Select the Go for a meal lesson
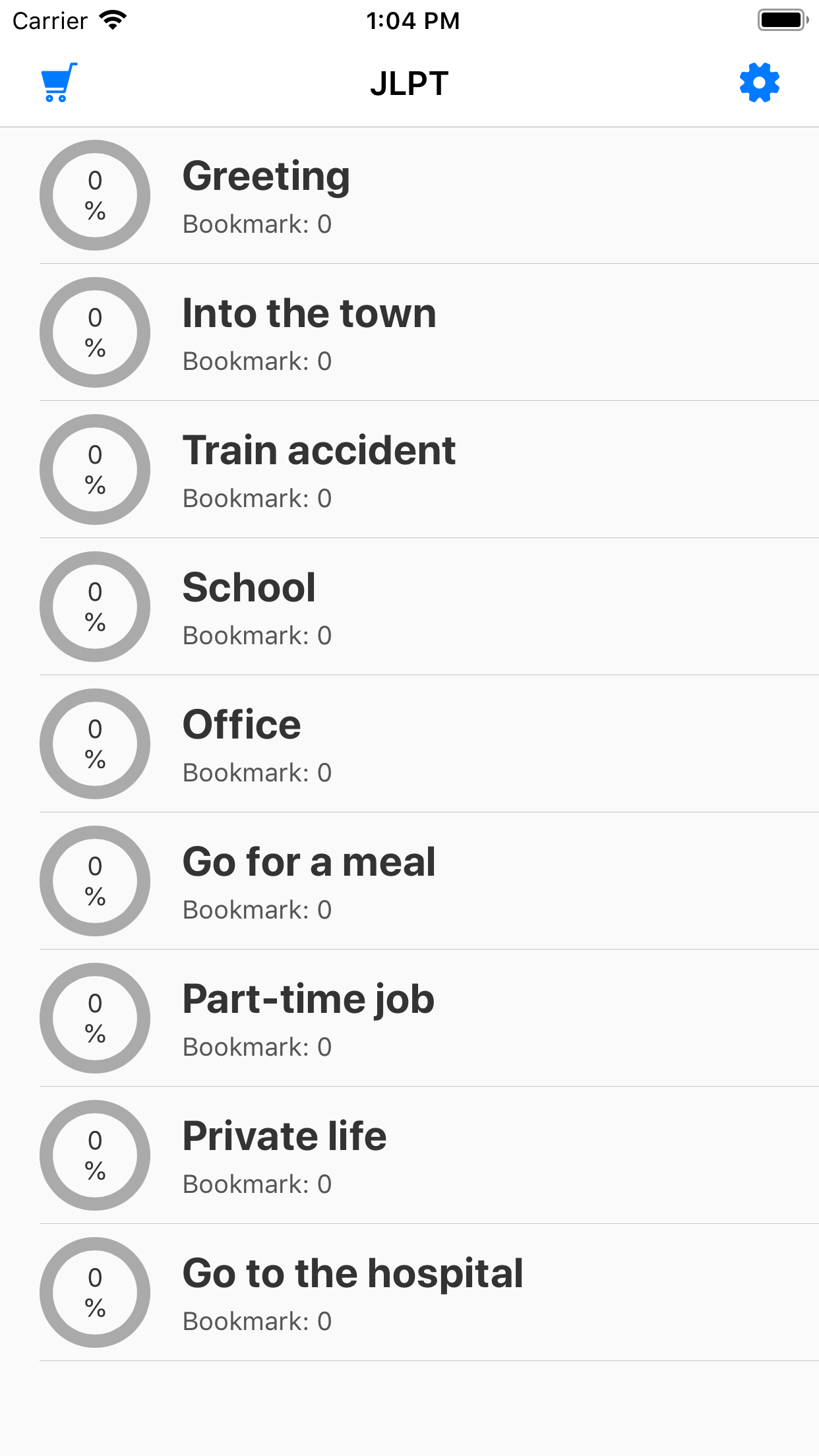 click(x=409, y=881)
